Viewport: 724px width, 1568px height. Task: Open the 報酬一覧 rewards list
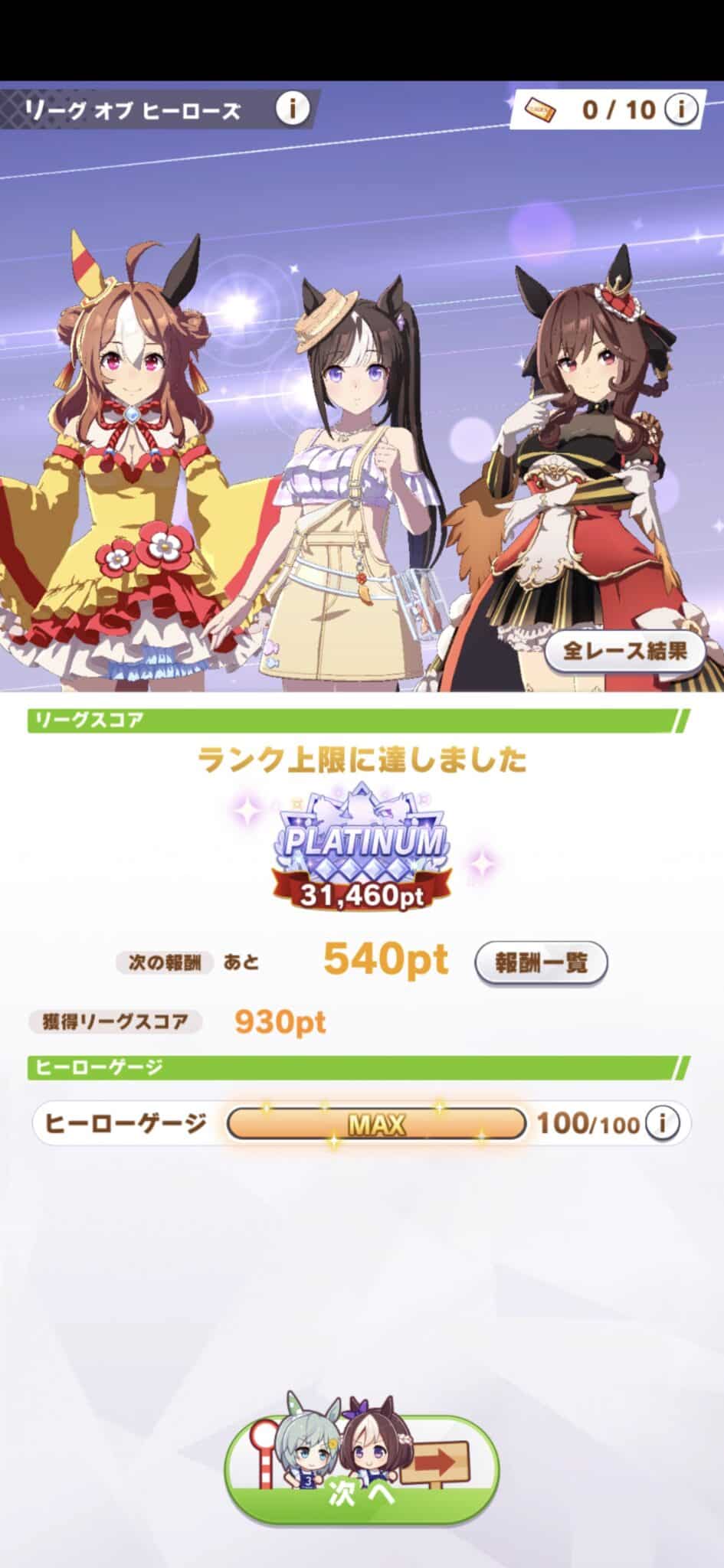pos(541,962)
